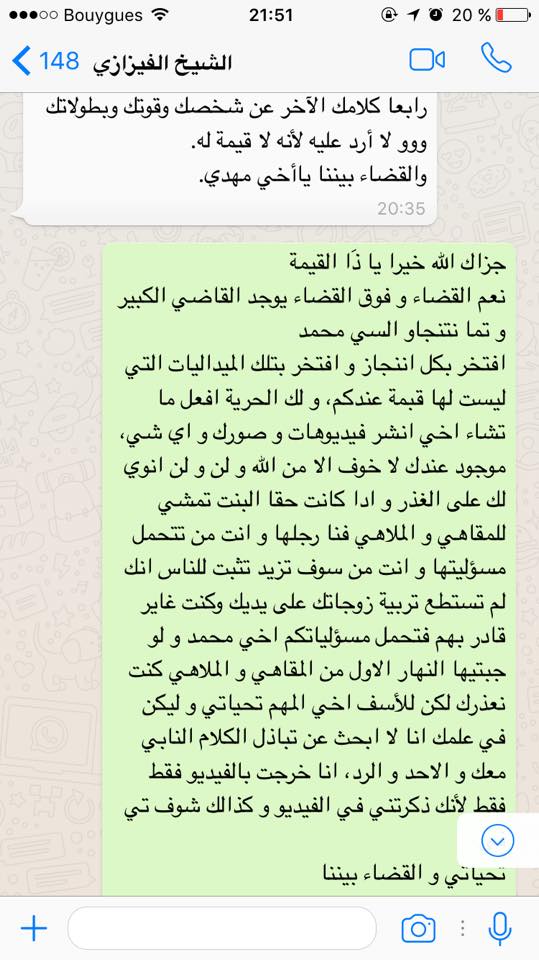Tap the message text field
539x960 pixels.
point(222,928)
